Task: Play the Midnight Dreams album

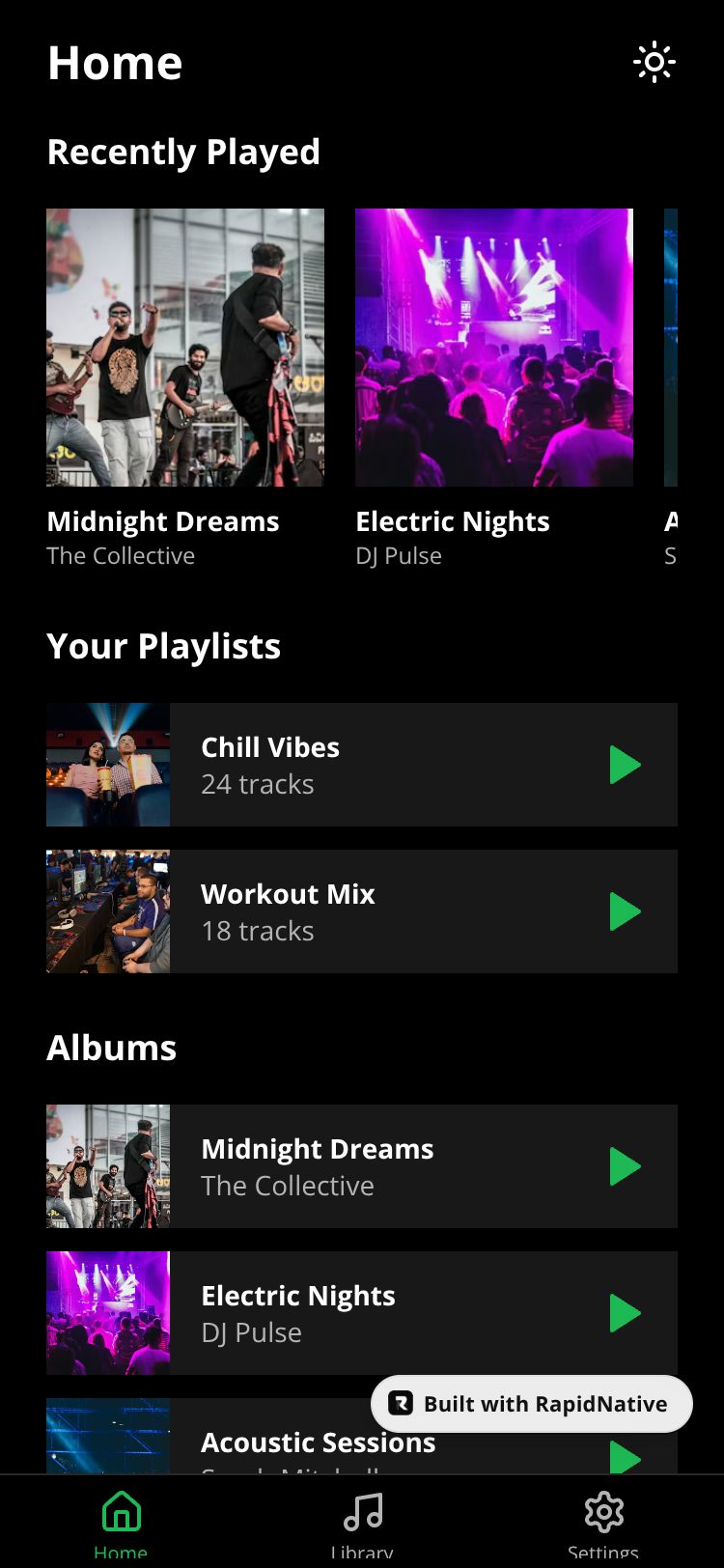Action: 625,1166
